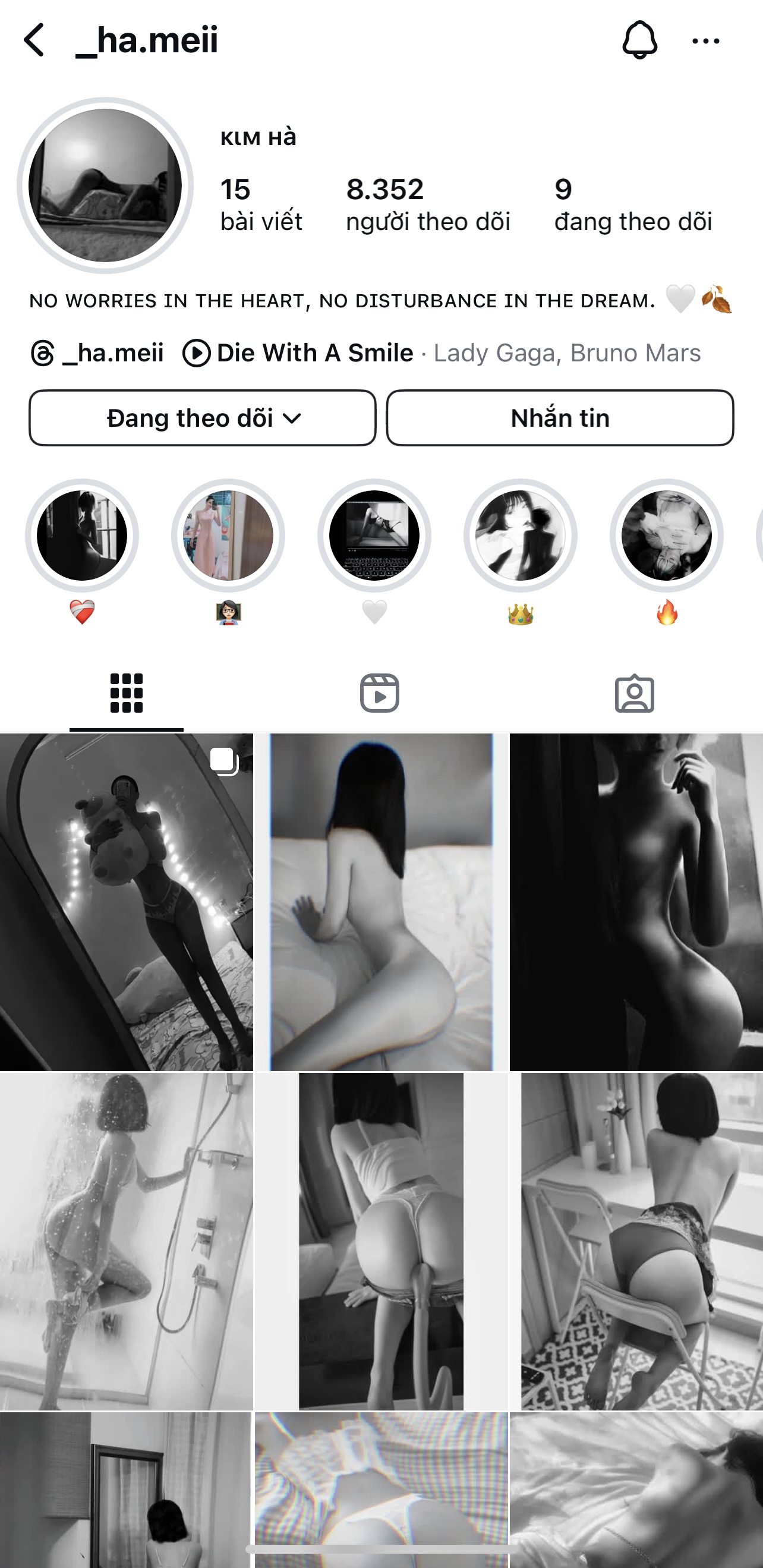Tap Nhắn tin to send a message
The image size is (763, 1568).
(x=560, y=418)
